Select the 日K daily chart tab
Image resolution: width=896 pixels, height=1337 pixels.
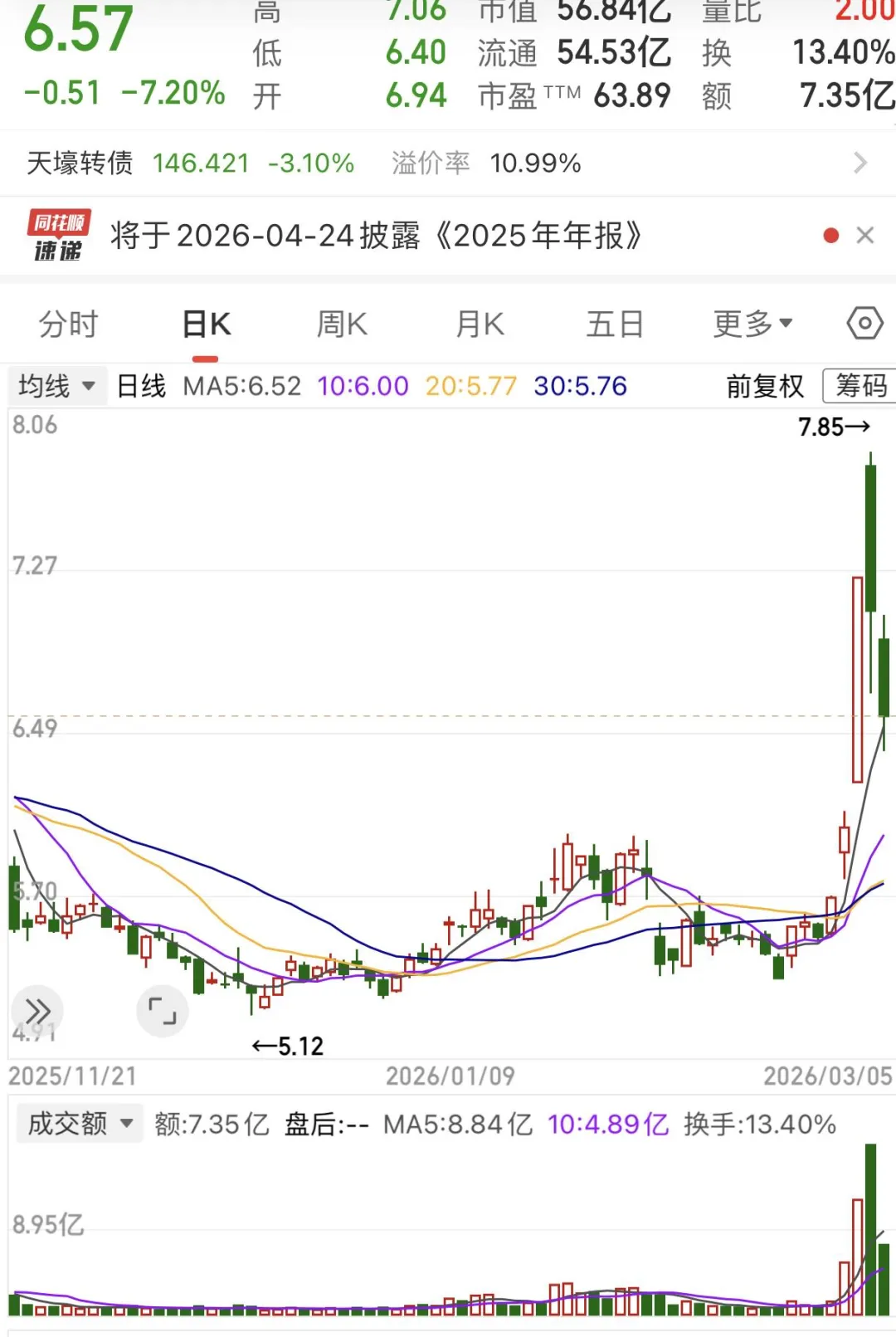206,324
